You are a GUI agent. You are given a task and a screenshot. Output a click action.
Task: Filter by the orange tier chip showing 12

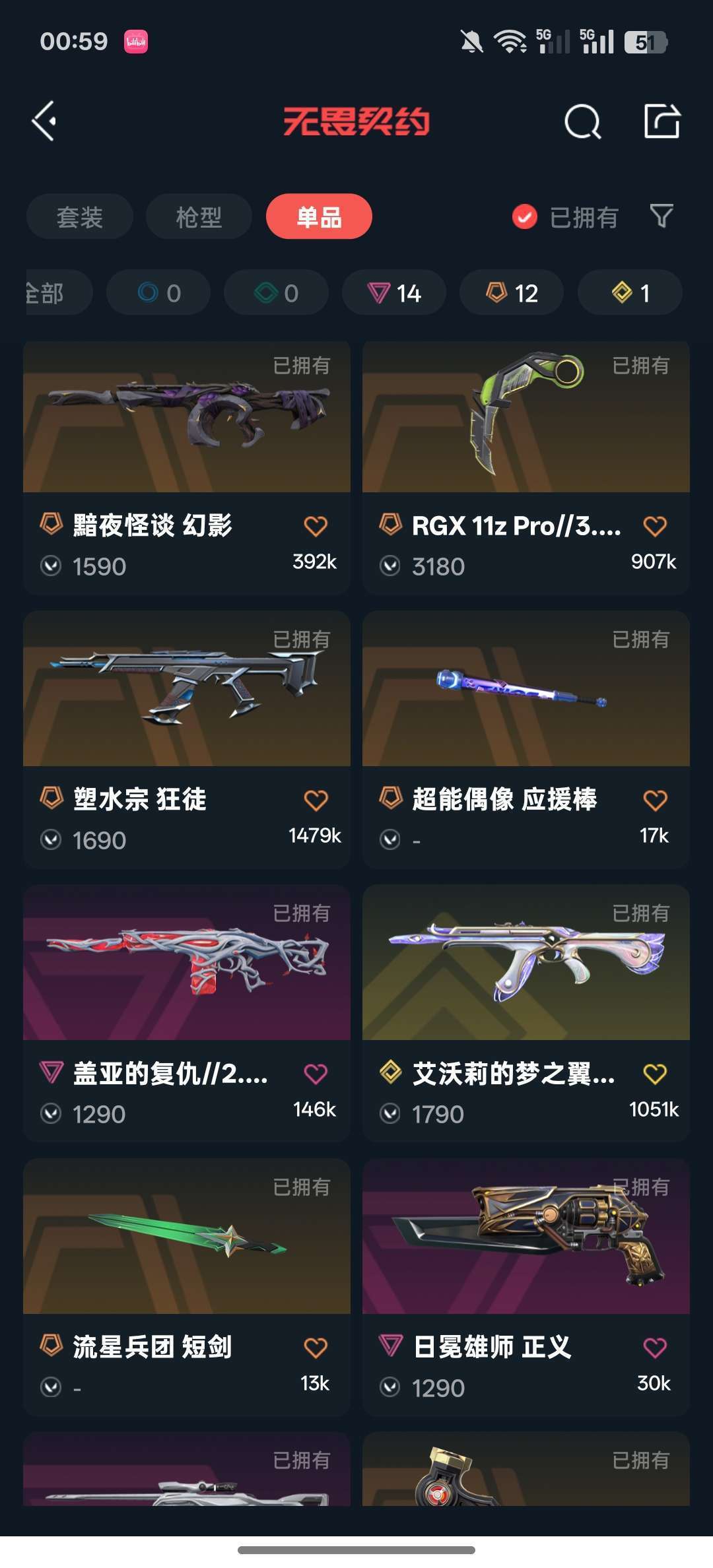pos(512,292)
